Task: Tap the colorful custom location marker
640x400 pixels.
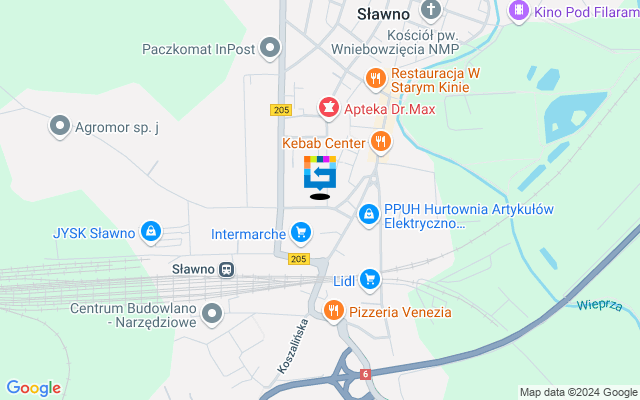Action: click(x=320, y=176)
